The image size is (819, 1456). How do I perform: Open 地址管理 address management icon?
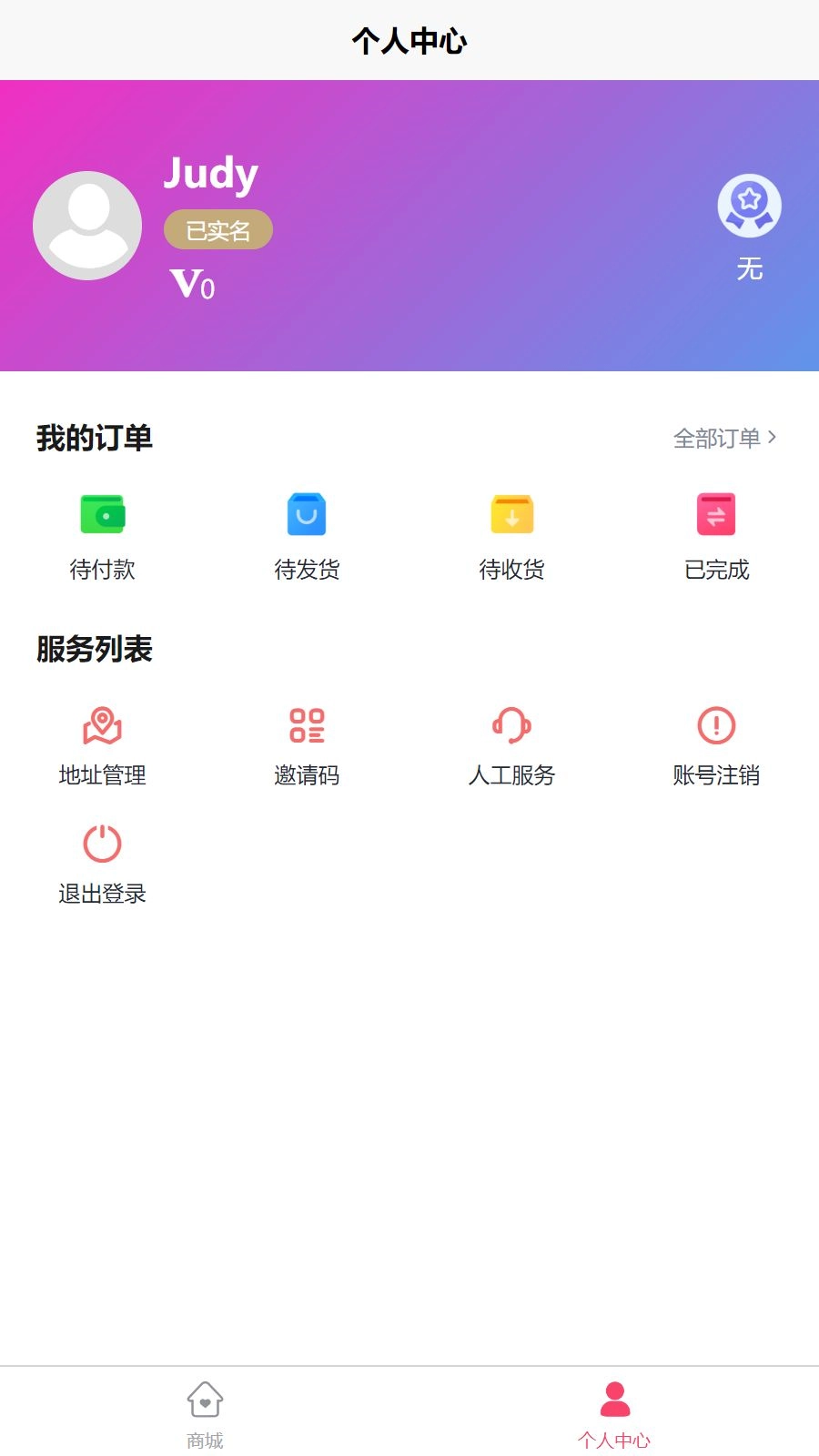100,726
